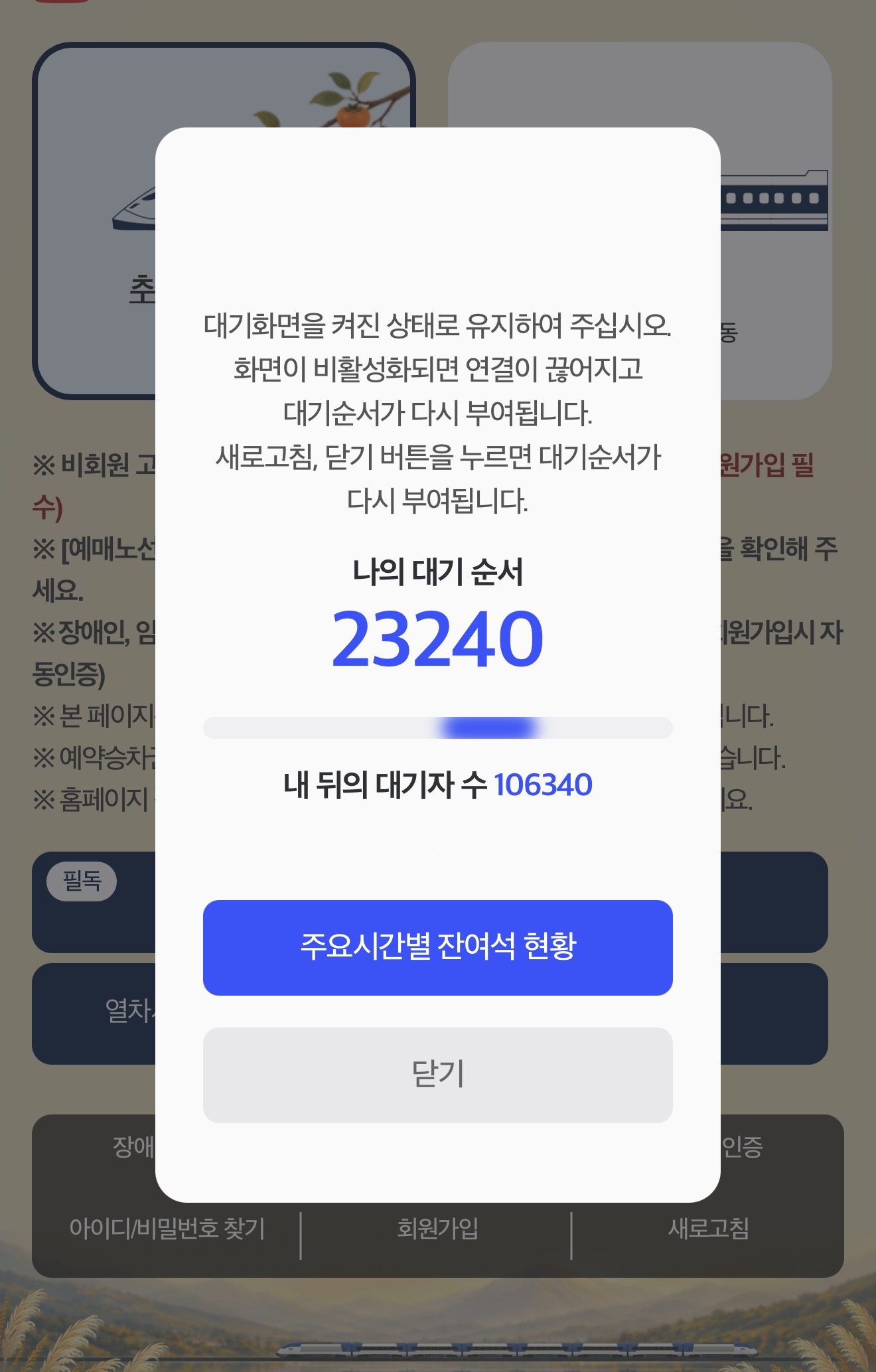Tap 새로고침 to refresh page

coord(708,1229)
